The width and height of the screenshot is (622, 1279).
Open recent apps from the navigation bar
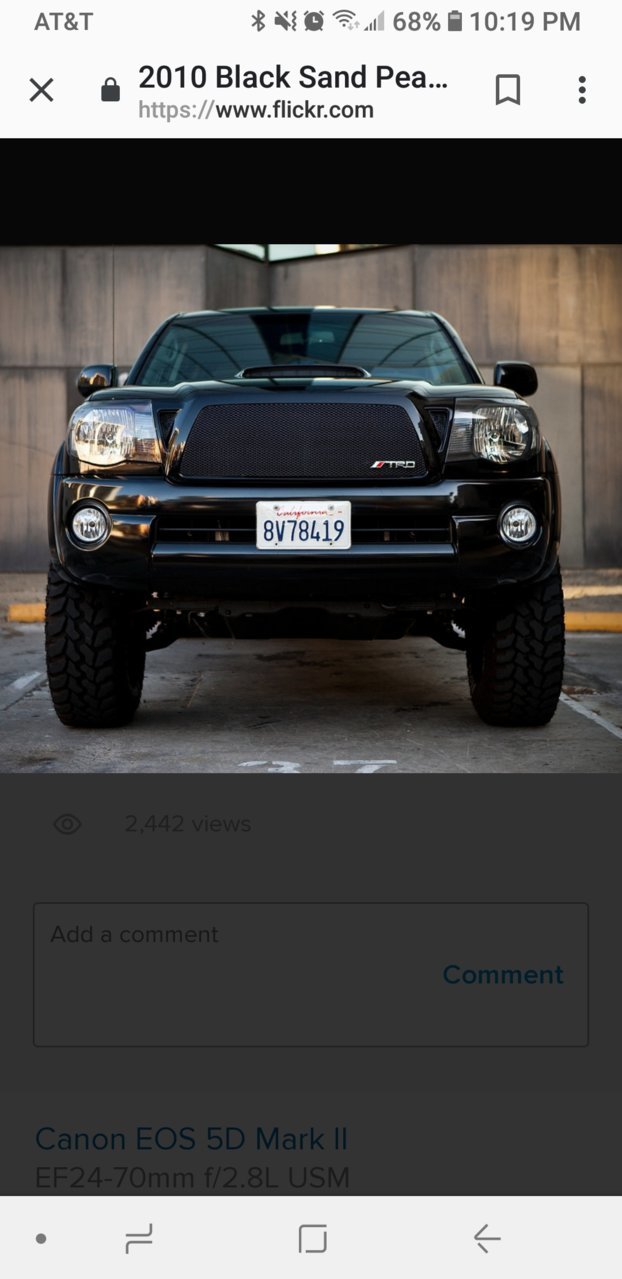pos(139,1239)
